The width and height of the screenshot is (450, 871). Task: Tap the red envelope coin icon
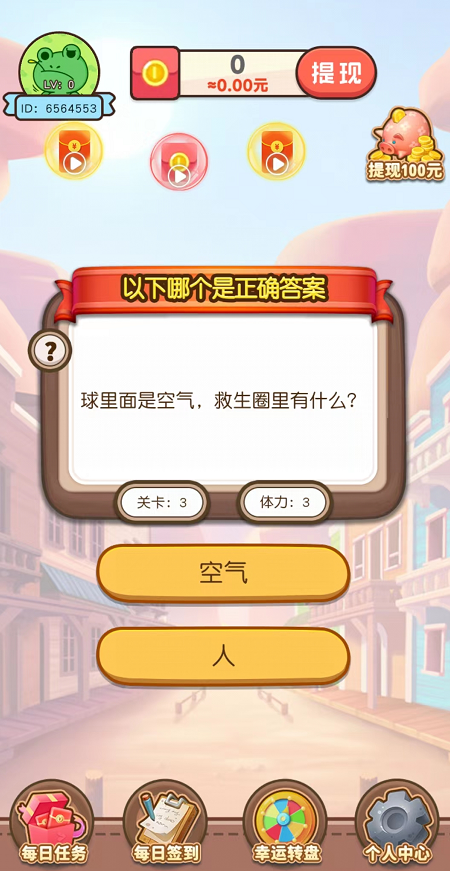pyautogui.click(x=155, y=73)
